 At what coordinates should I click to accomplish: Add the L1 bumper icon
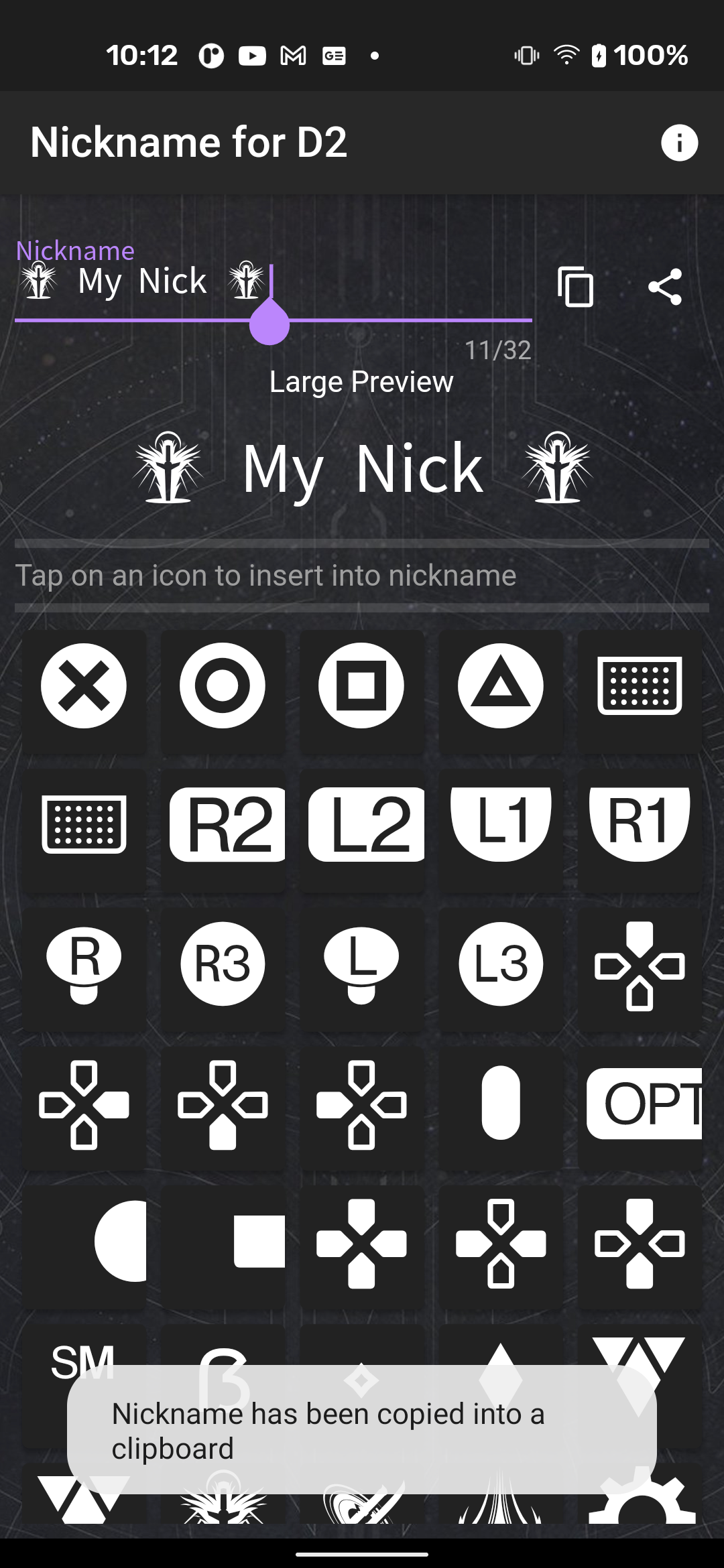[x=500, y=824]
